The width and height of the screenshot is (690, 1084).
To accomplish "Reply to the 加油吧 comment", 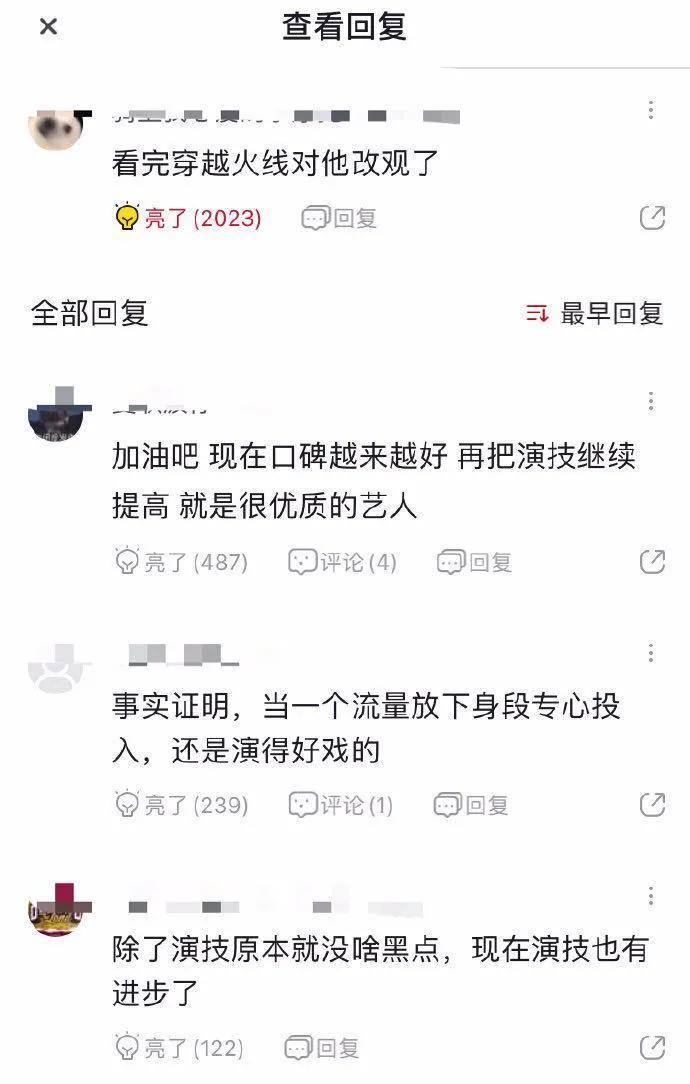I will 475,562.
